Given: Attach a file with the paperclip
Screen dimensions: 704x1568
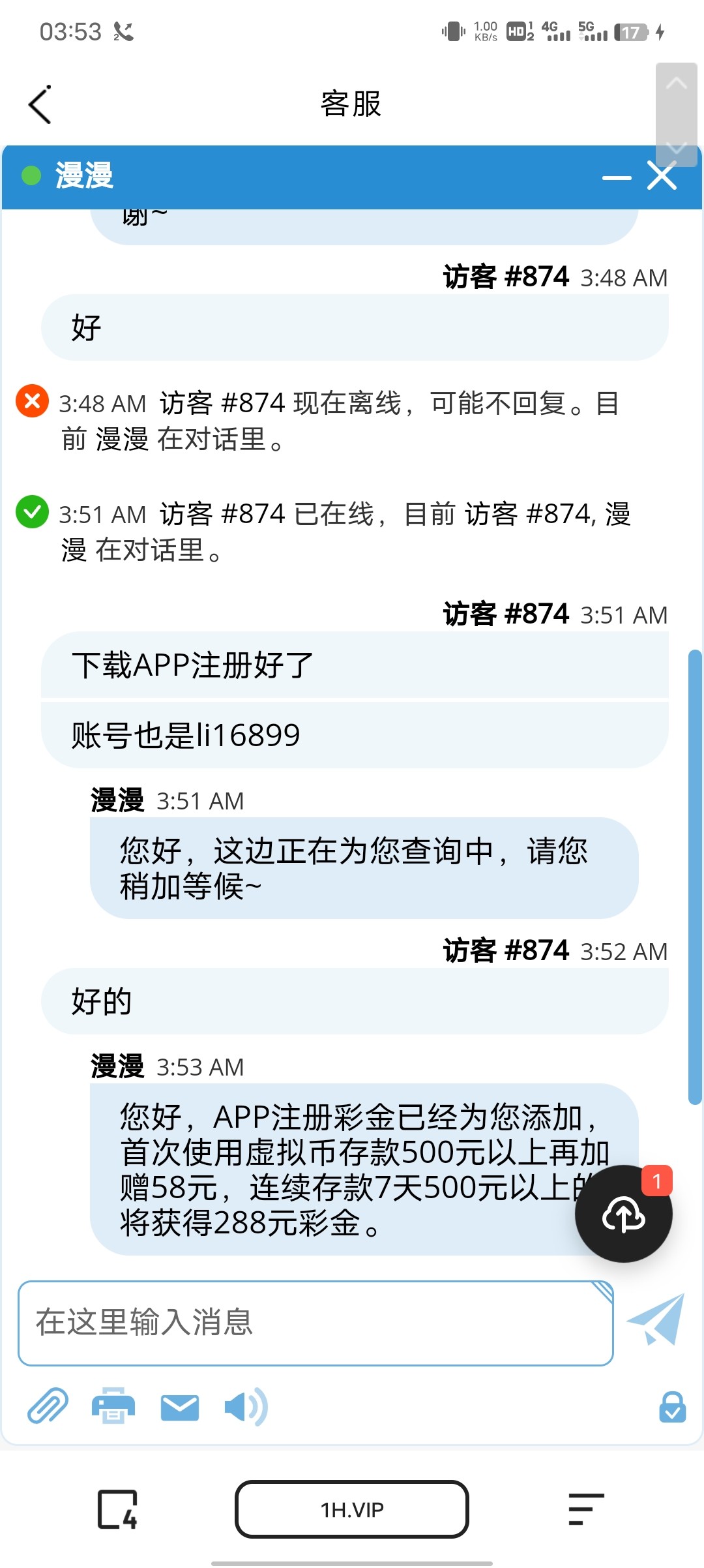Looking at the screenshot, I should pos(48,1406).
